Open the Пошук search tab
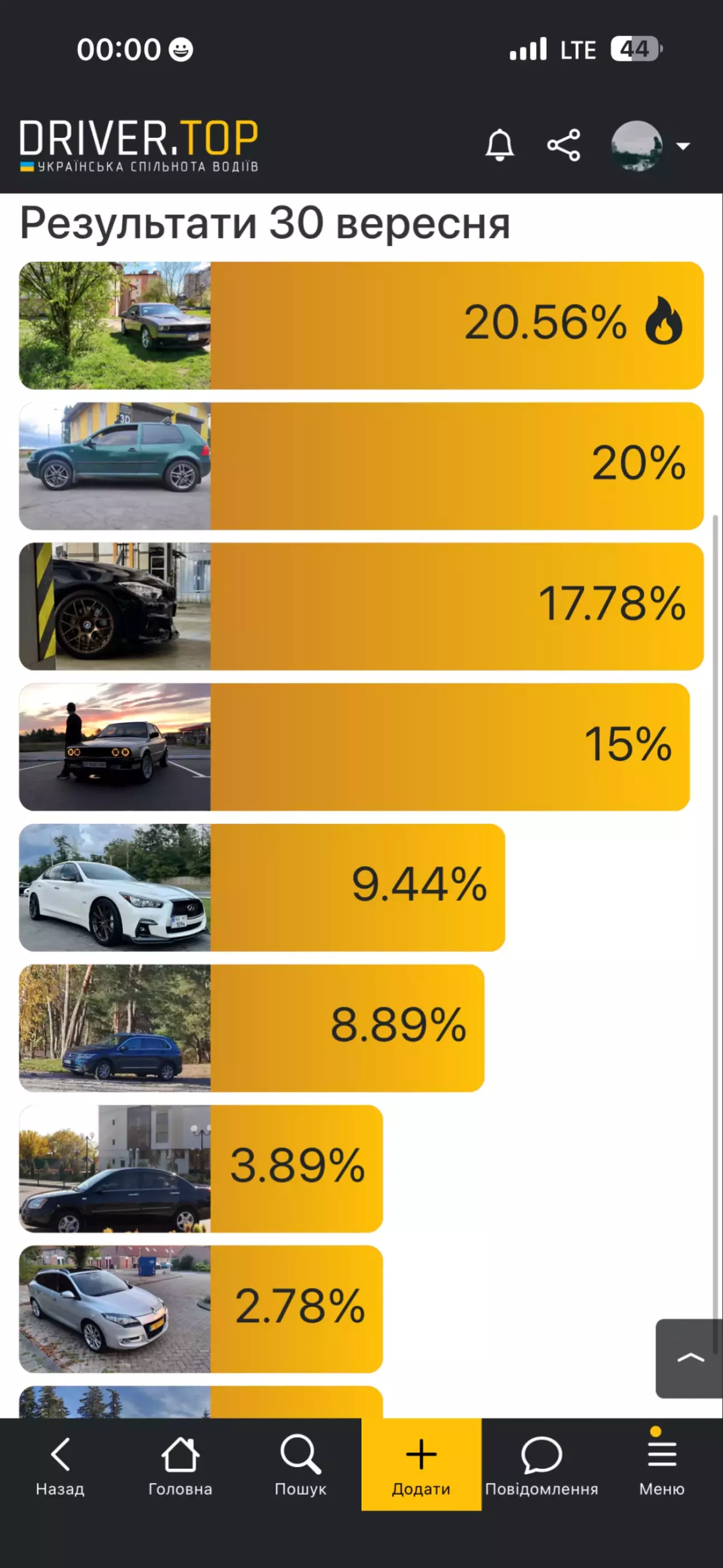The image size is (723, 1568). (301, 1466)
